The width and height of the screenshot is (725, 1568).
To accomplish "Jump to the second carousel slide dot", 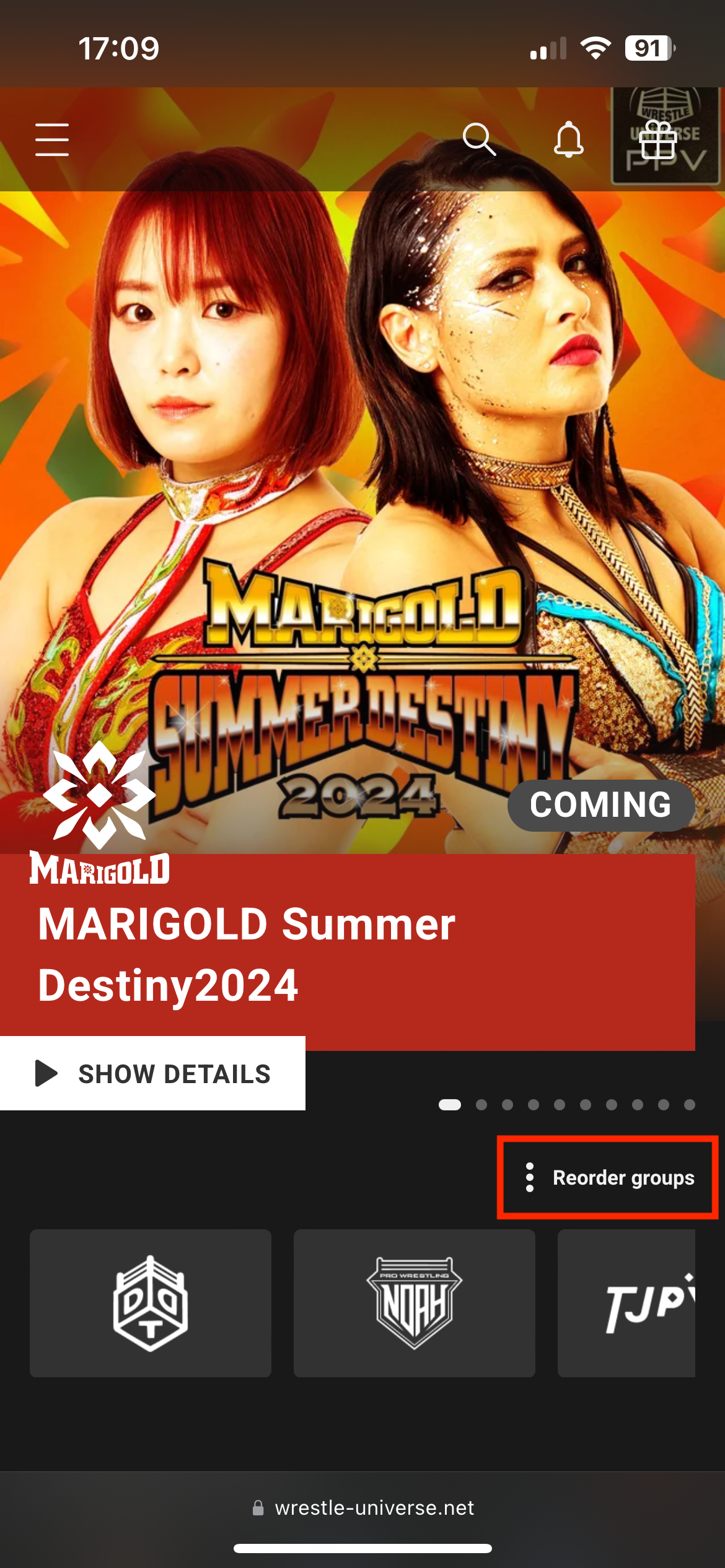I will click(481, 1105).
